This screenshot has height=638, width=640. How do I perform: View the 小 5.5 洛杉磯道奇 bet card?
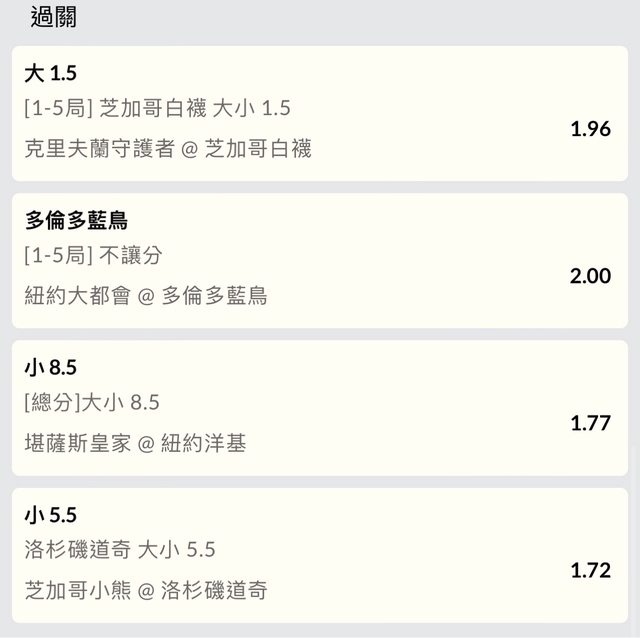tap(320, 555)
